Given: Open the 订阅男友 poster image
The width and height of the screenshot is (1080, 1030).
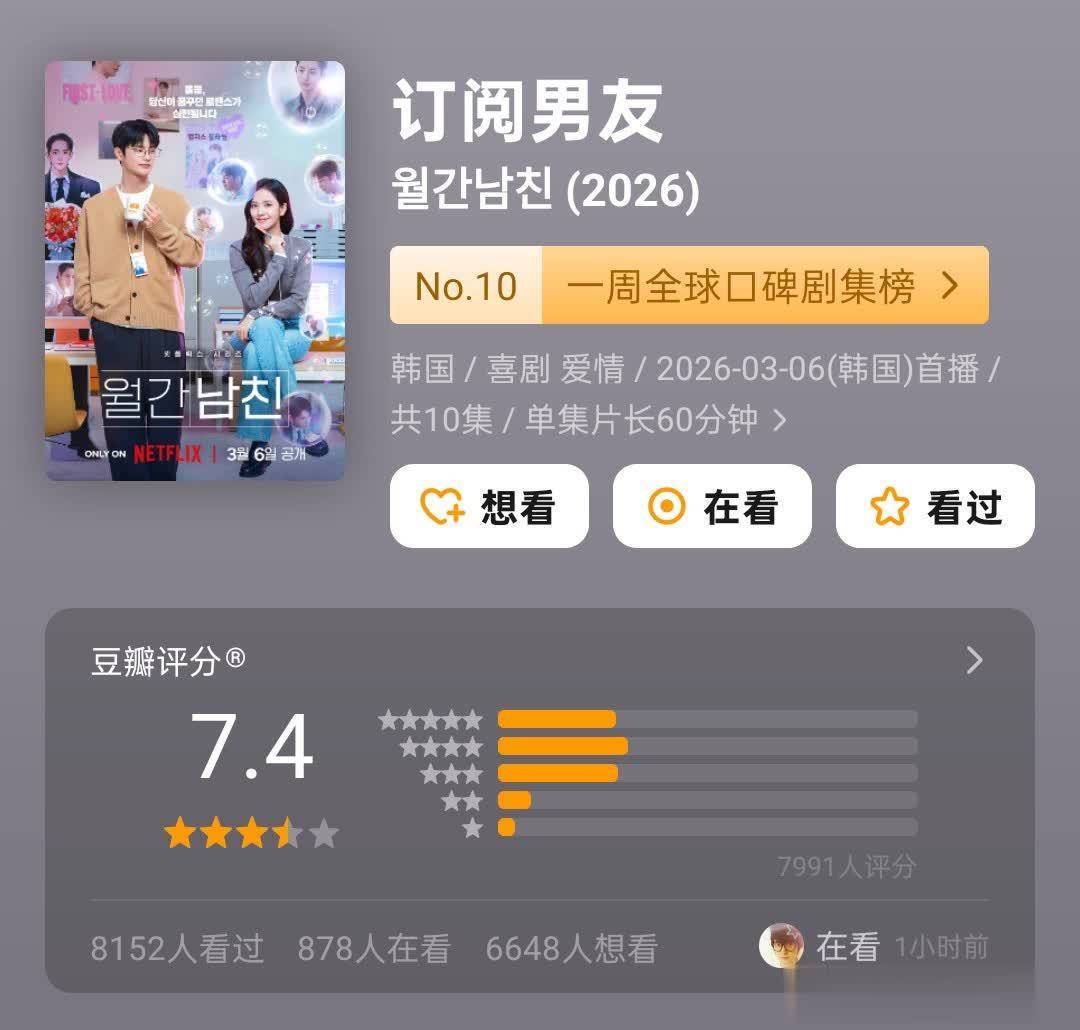Looking at the screenshot, I should coord(195,270).
